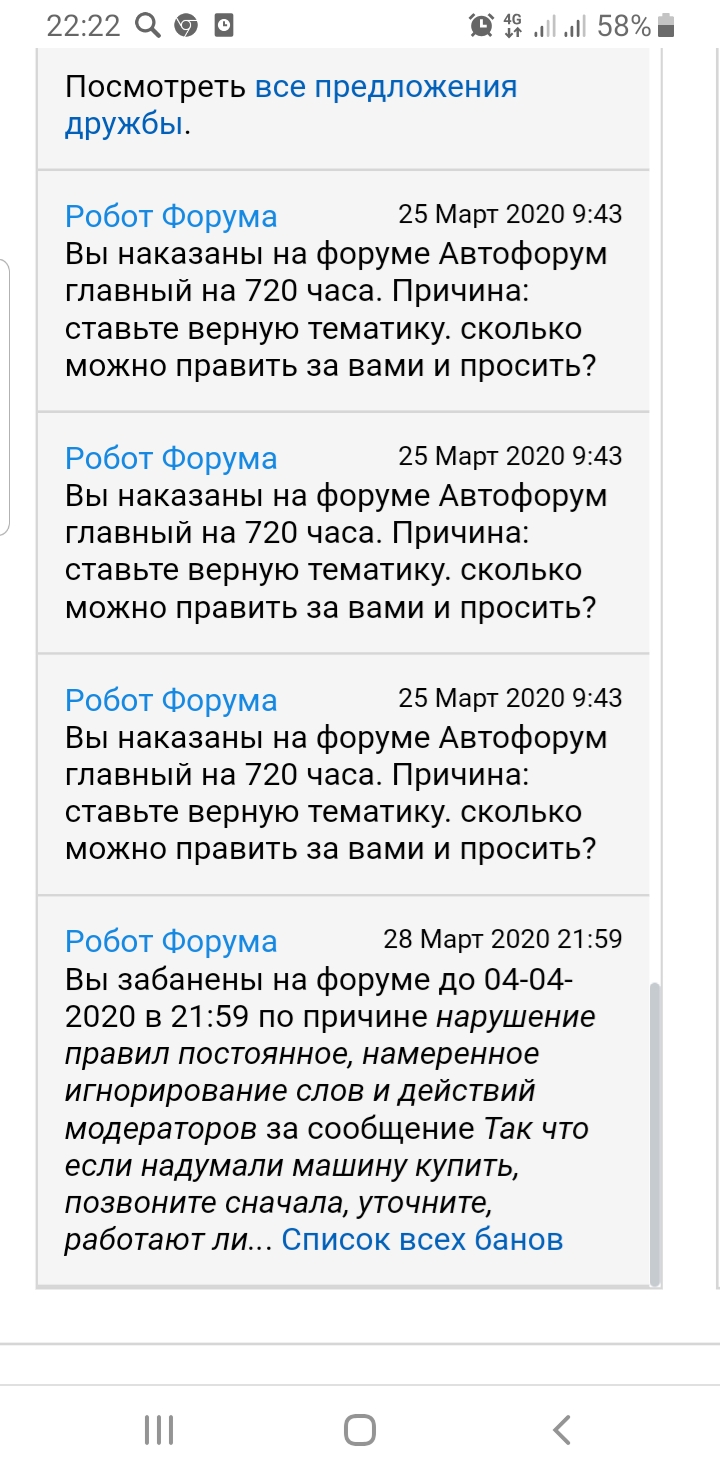Show recent apps from the navigation bar
Image resolution: width=720 pixels, height=1480 pixels.
[x=159, y=1430]
